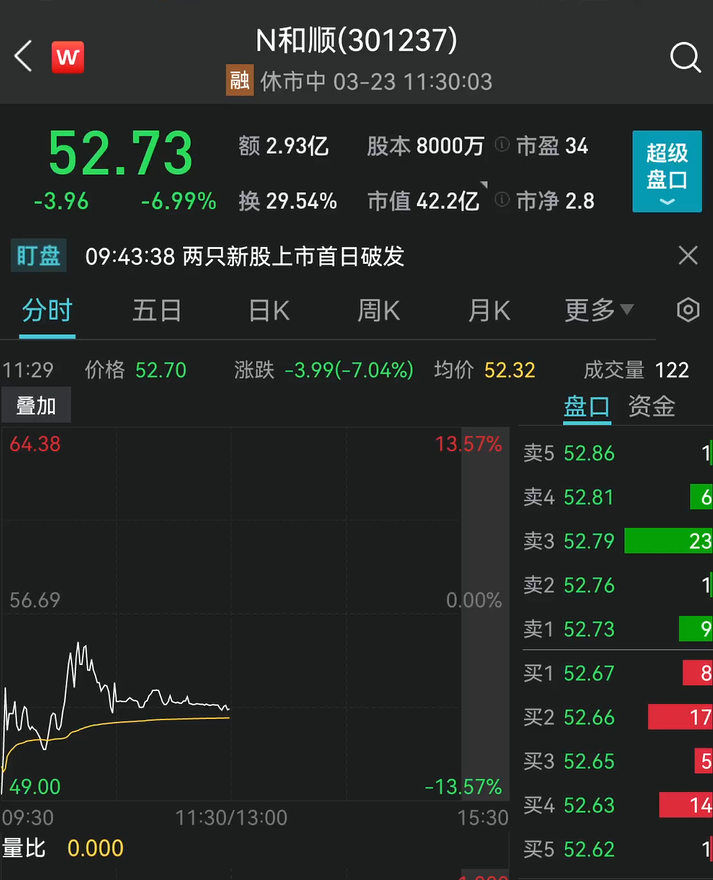Screen dimensions: 713x880
Task: Switch to the 周K chart tab
Action: [379, 310]
